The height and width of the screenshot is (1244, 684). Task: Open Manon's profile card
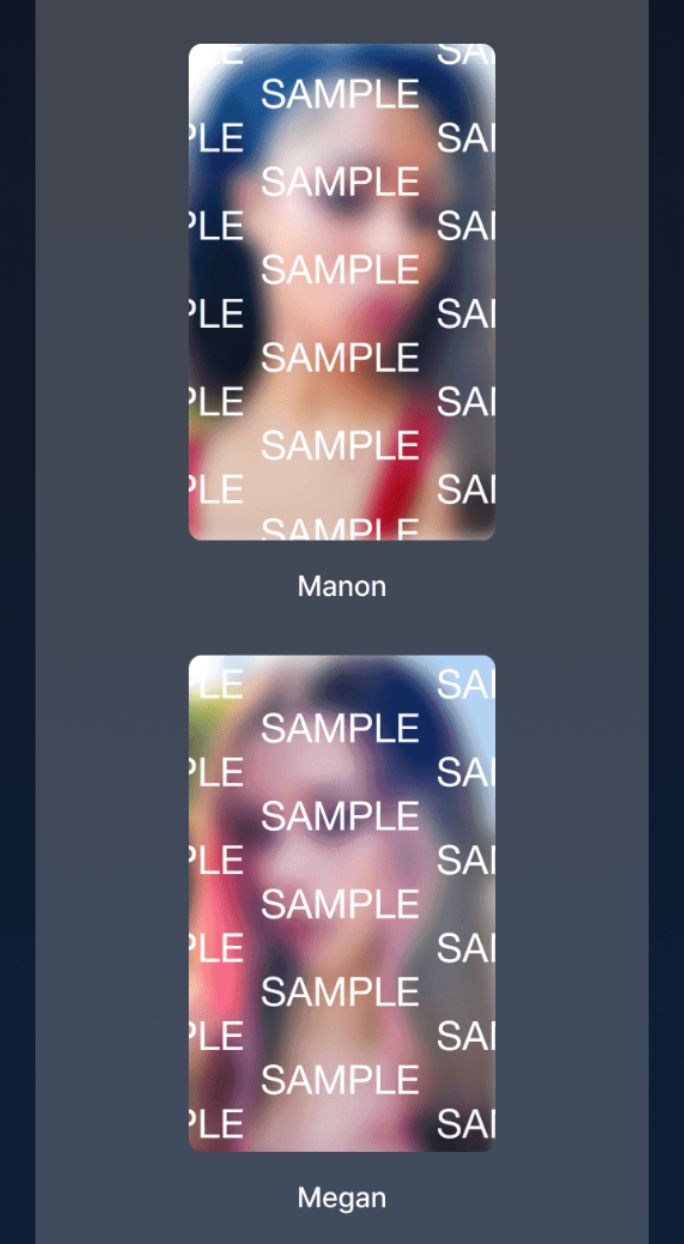coord(341,292)
